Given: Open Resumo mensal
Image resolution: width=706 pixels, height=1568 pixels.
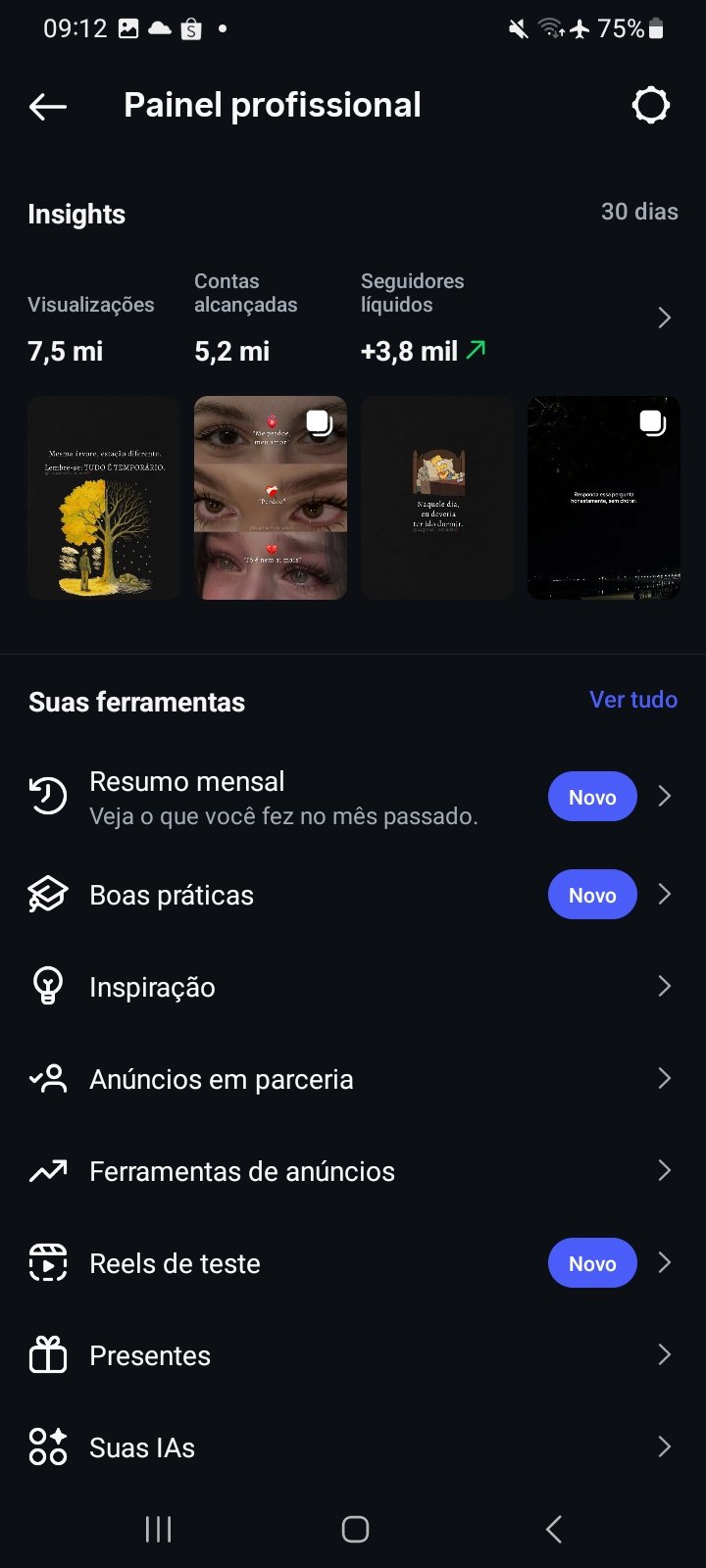Looking at the screenshot, I should [284, 797].
